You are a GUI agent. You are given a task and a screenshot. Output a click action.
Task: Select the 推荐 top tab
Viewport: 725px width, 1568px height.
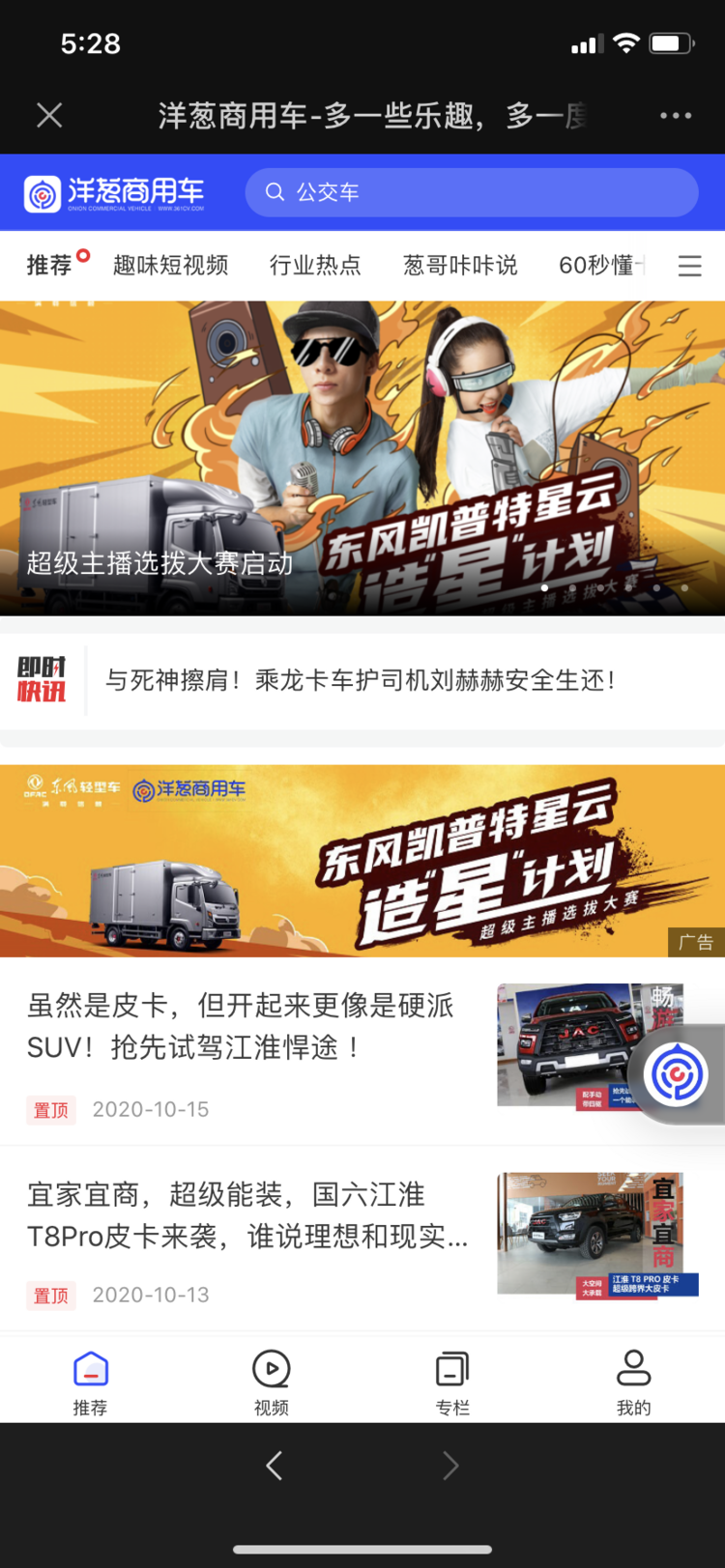click(x=49, y=266)
